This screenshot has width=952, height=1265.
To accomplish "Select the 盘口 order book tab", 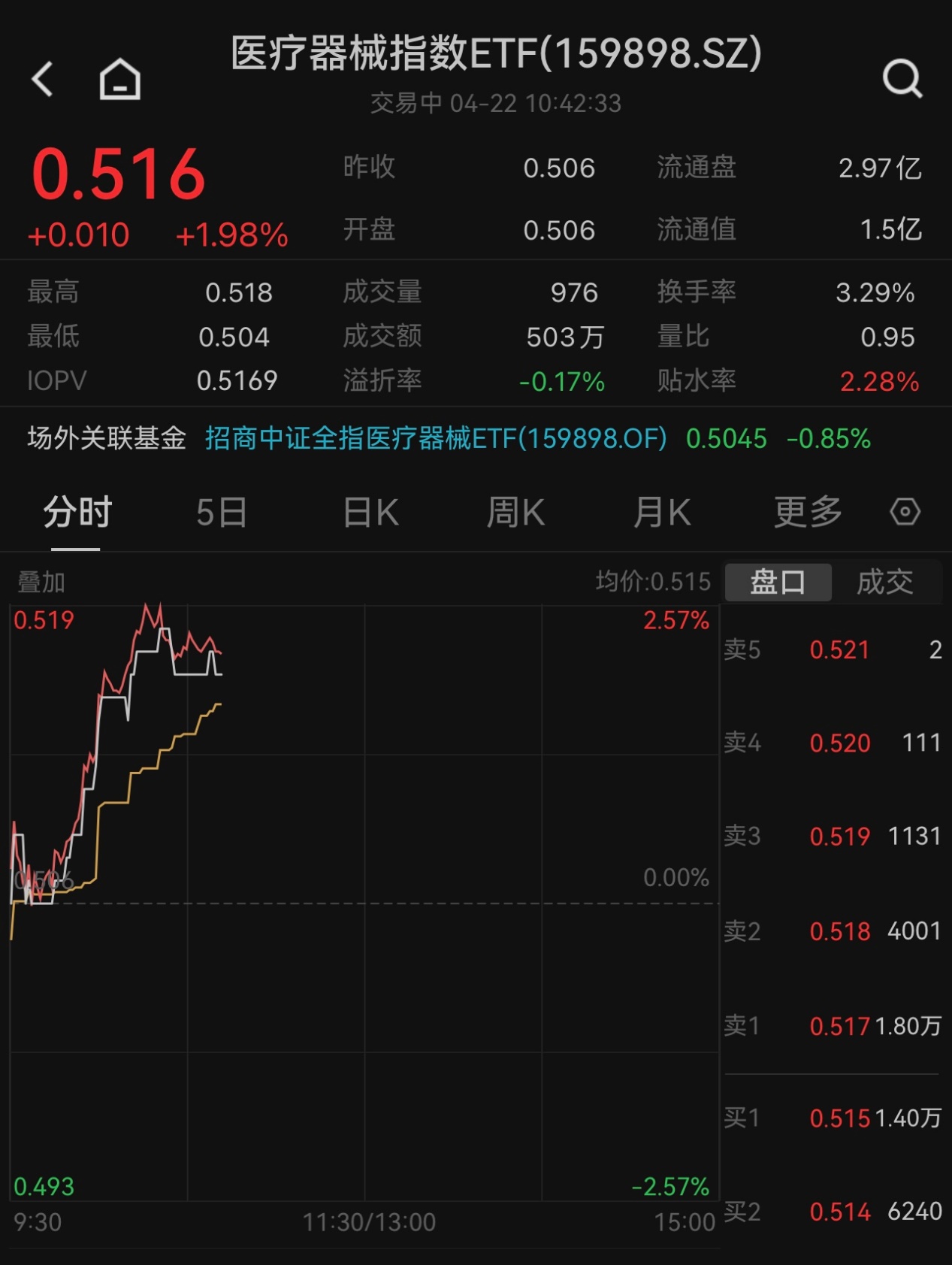I will pos(778,582).
